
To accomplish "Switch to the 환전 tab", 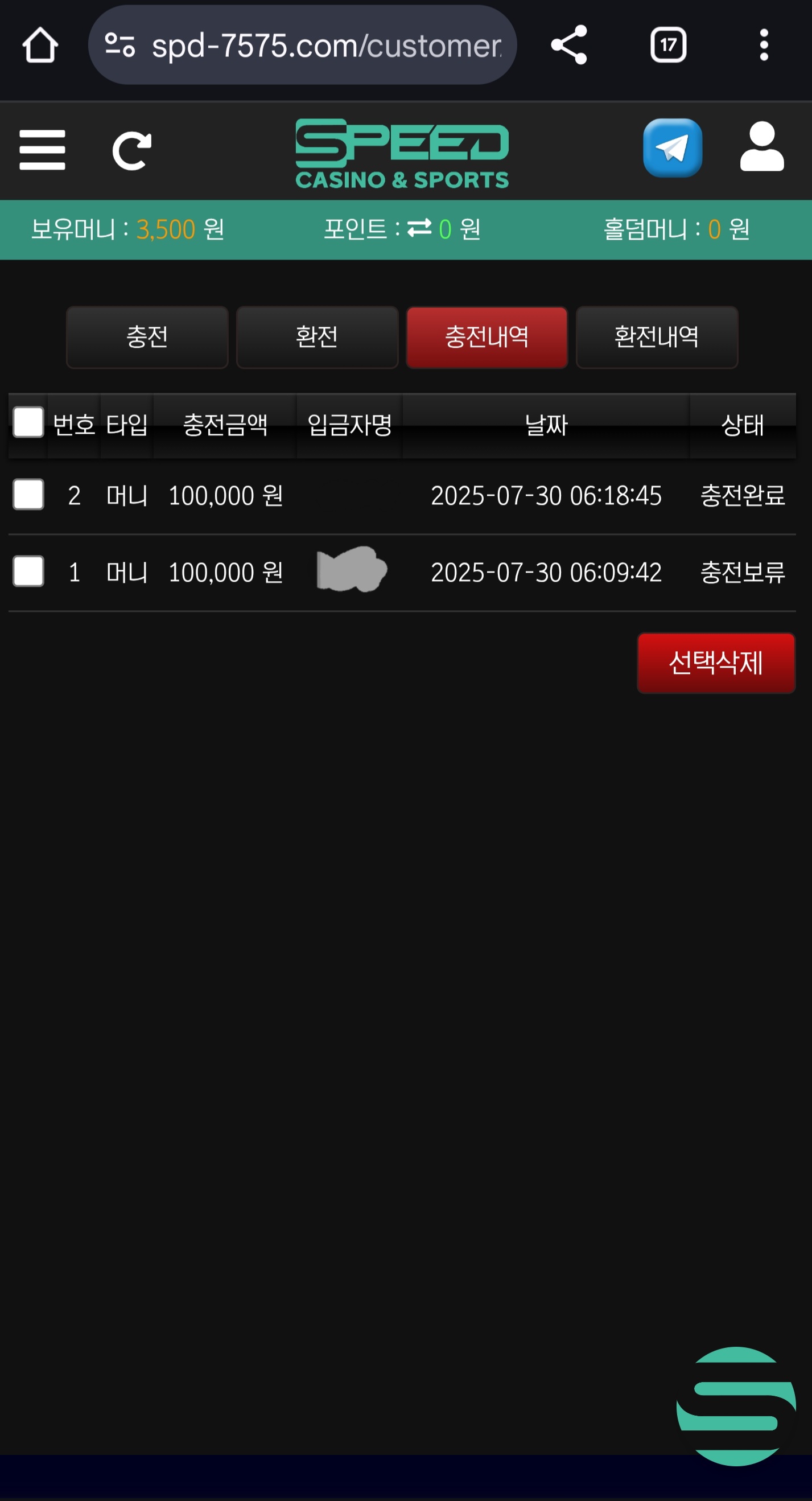I will pos(317,338).
